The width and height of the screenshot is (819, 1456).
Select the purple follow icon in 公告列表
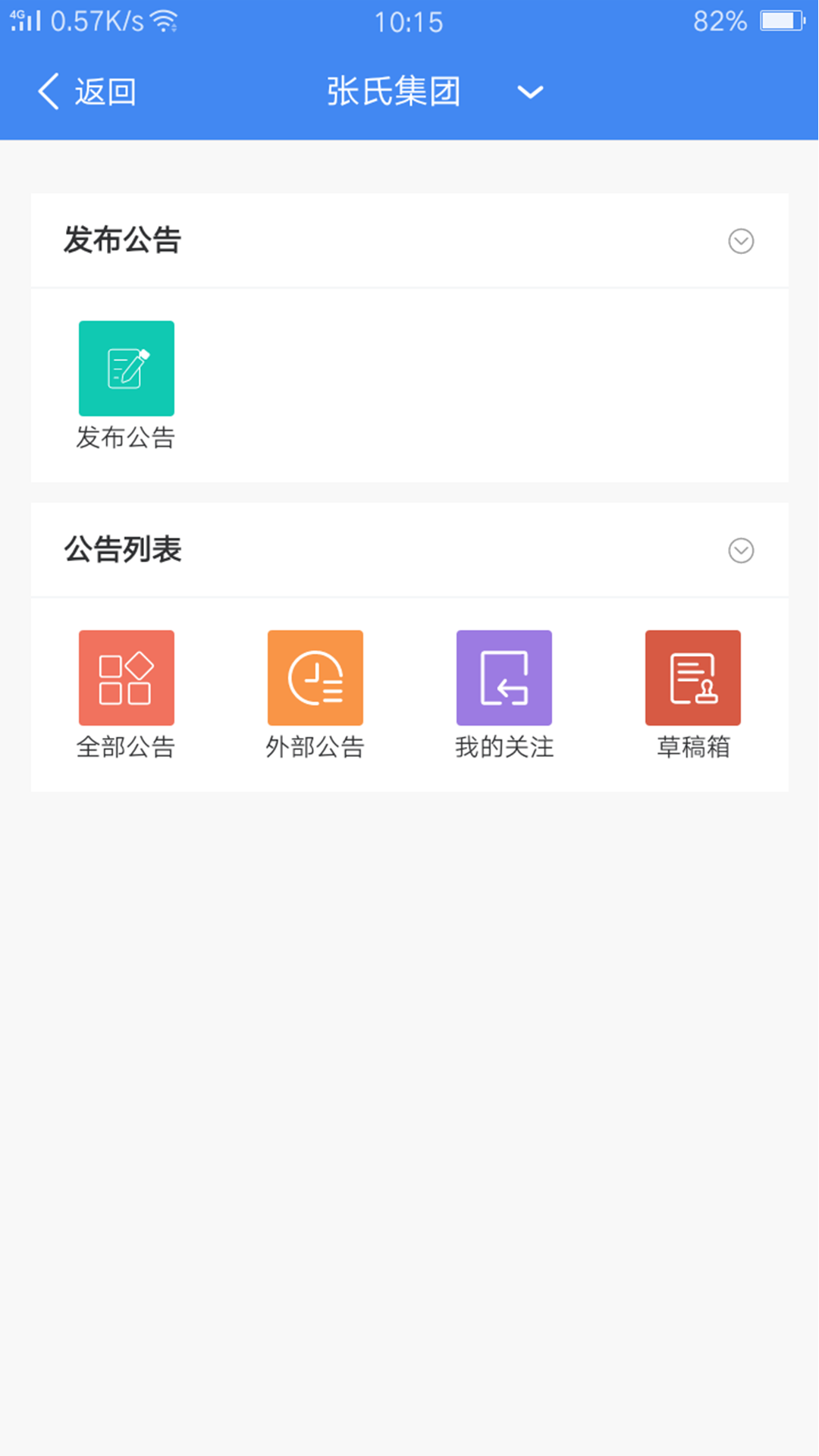[x=504, y=677]
